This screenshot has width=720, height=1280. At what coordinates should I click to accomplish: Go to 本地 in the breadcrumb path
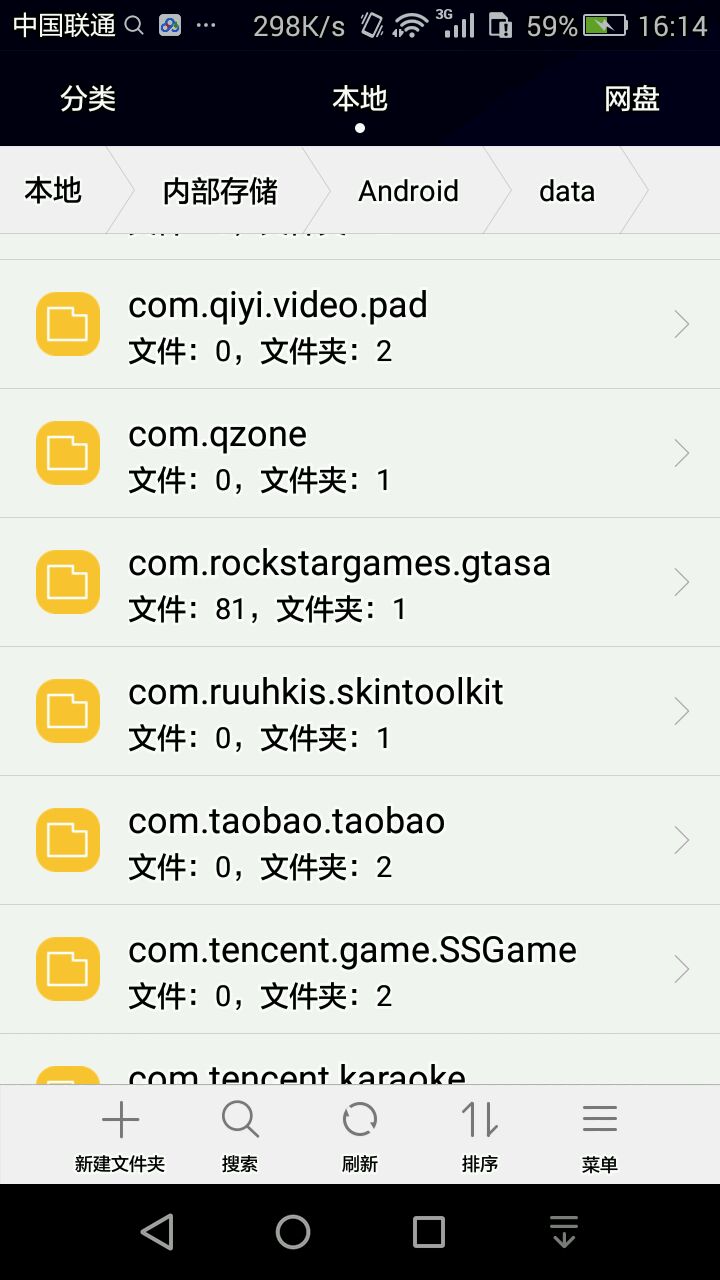53,190
